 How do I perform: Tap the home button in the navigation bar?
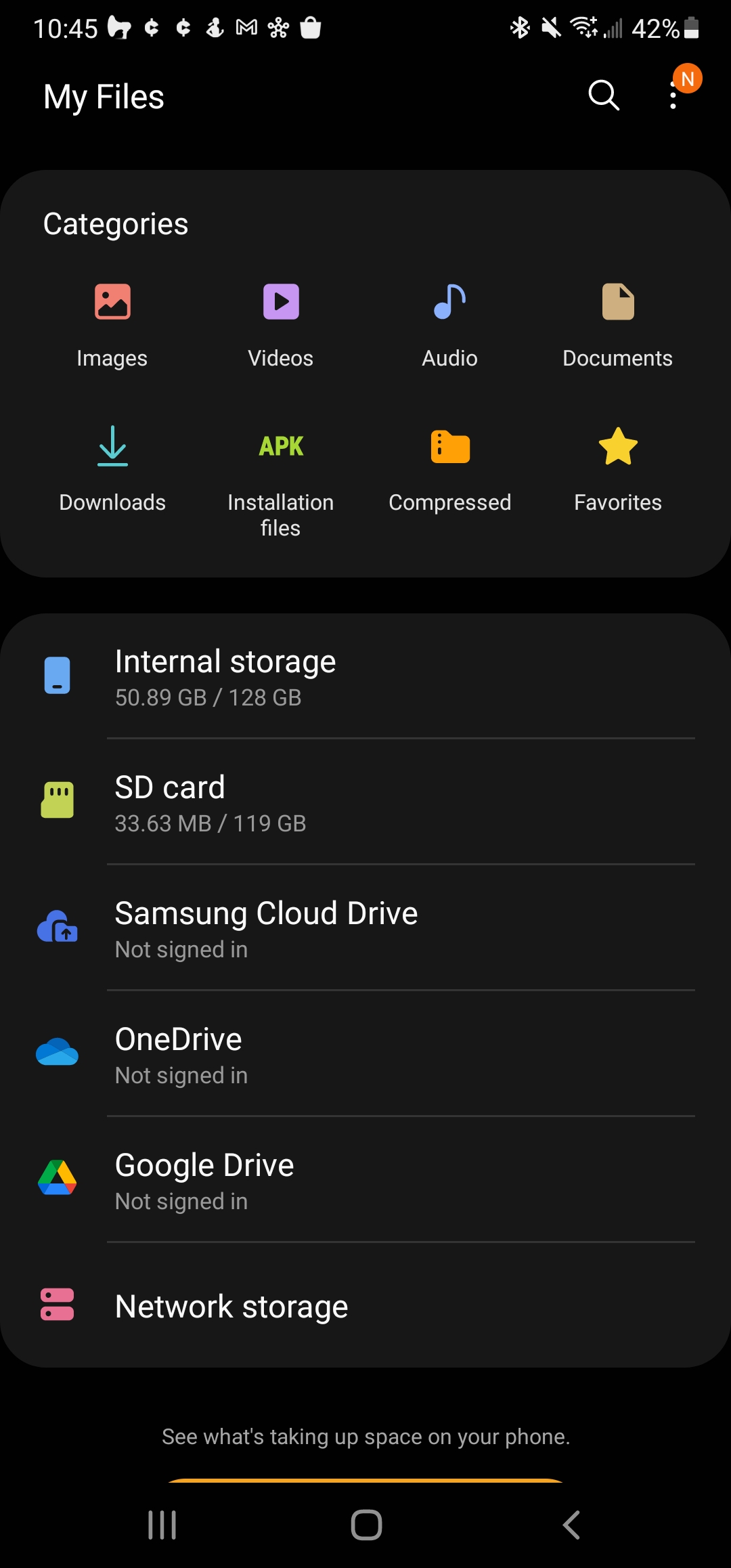(366, 1525)
